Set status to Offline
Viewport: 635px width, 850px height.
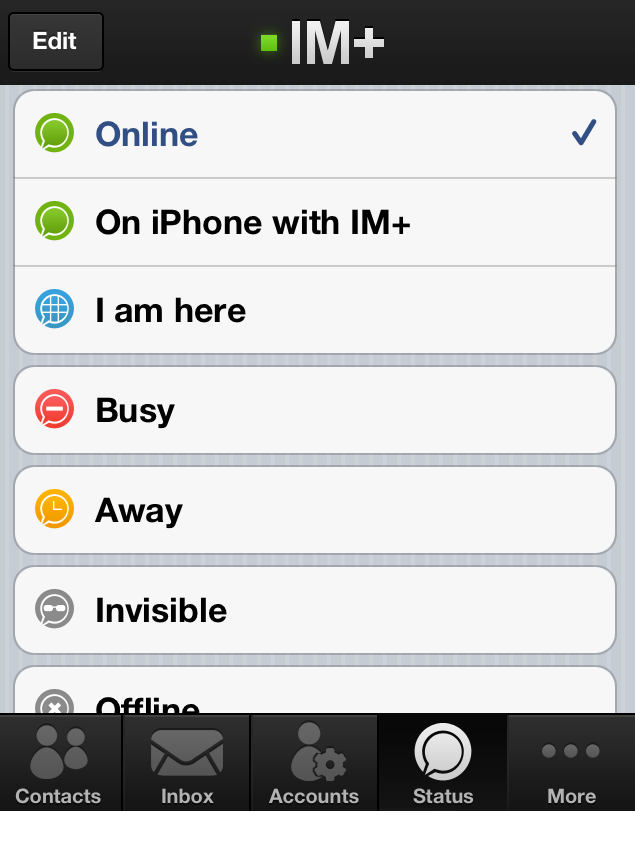coord(314,698)
